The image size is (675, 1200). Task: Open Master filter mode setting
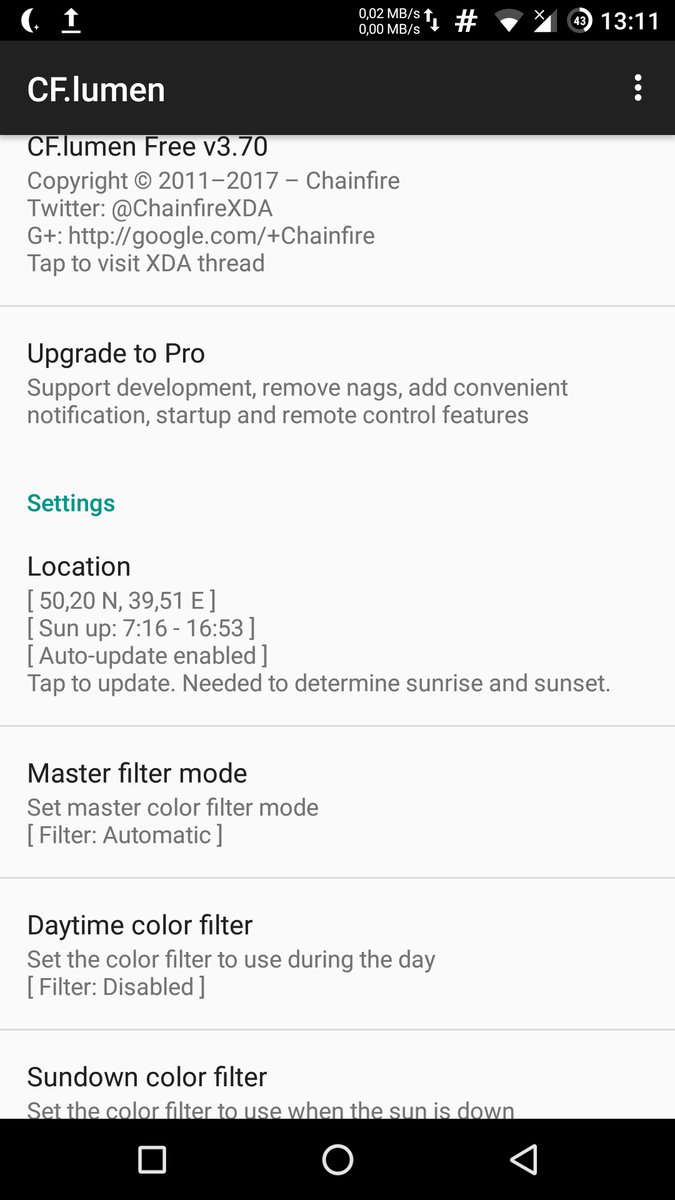pos(337,803)
